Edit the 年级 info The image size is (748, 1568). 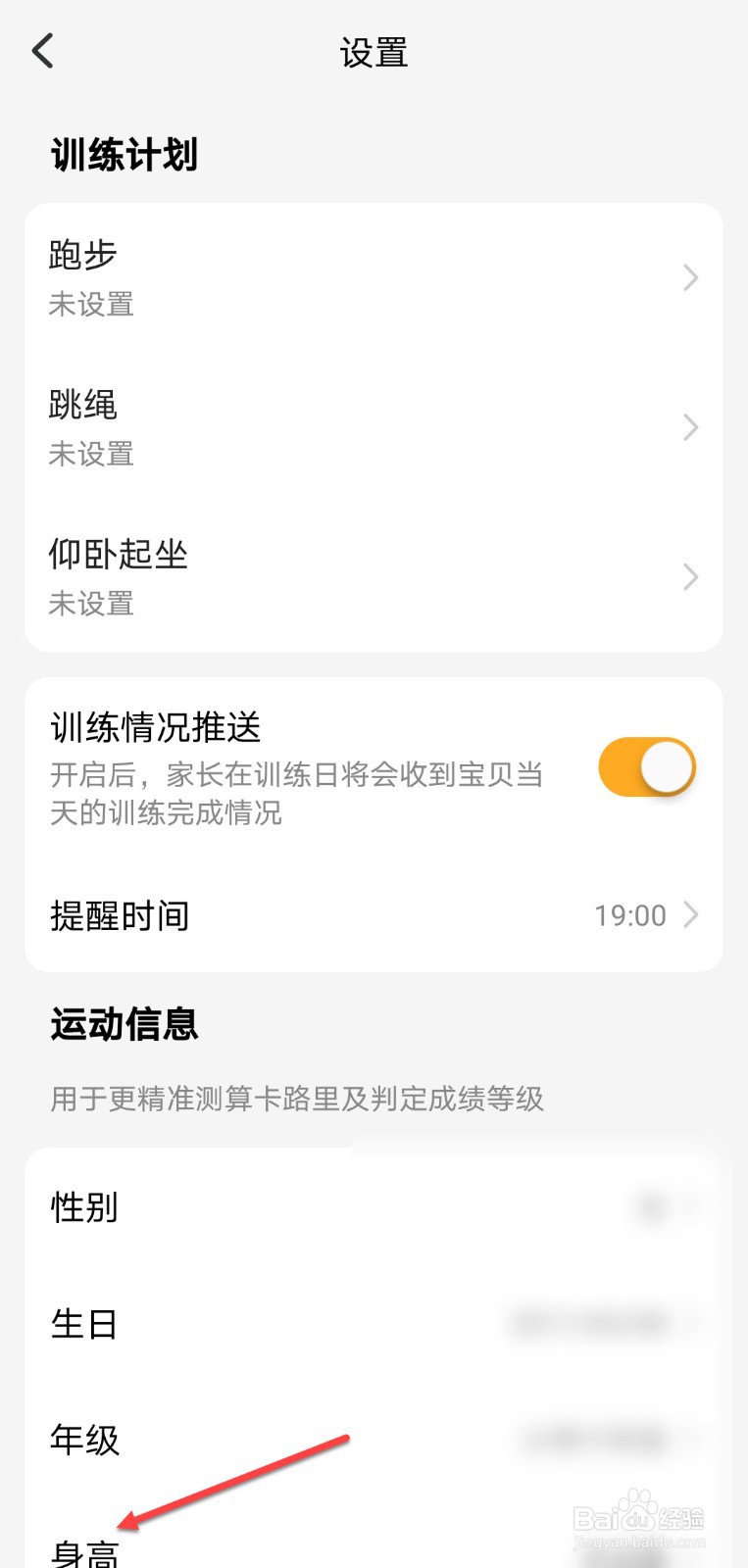pos(373,1440)
